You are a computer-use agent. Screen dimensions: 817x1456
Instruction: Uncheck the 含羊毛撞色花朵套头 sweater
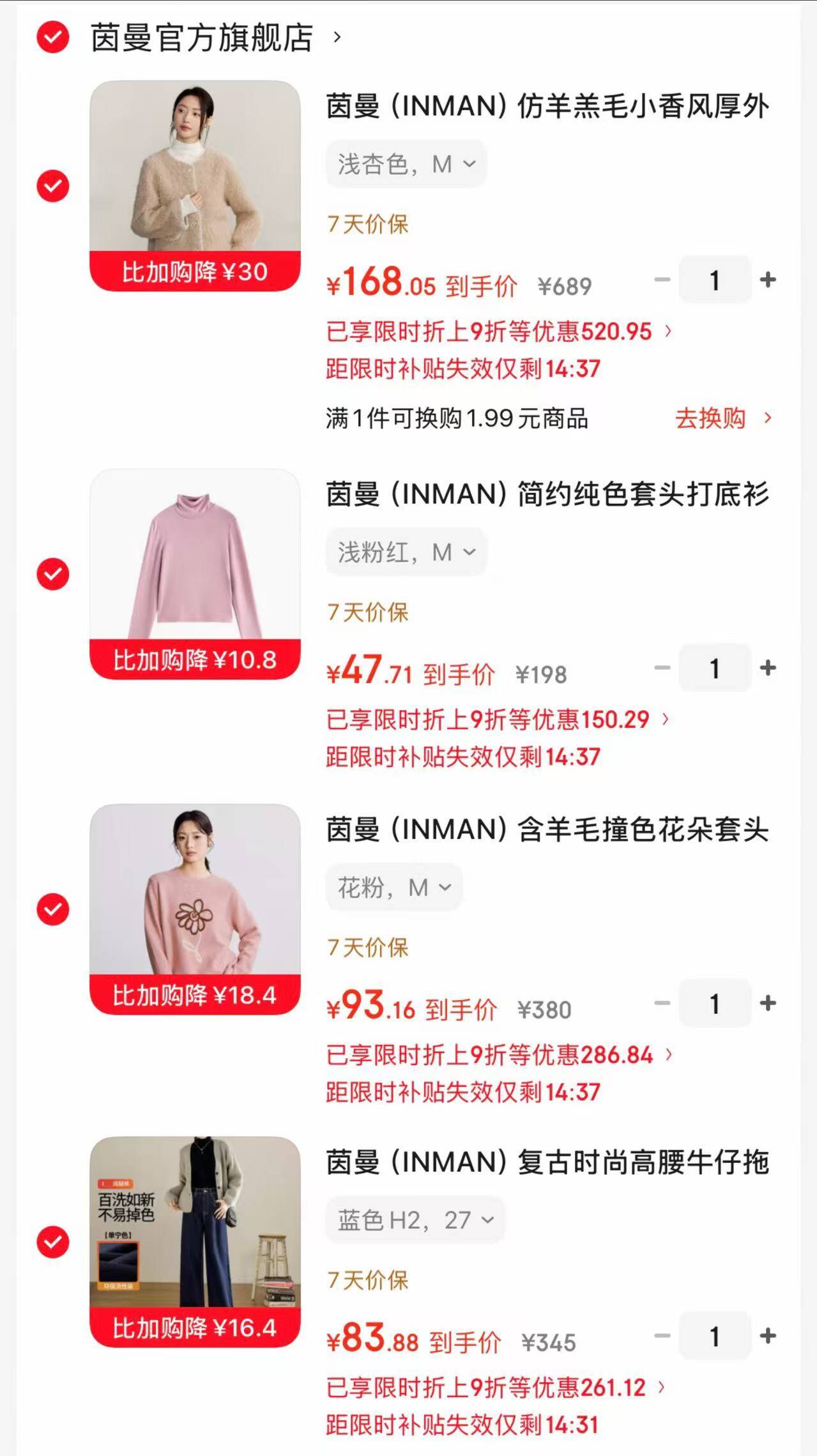(53, 909)
